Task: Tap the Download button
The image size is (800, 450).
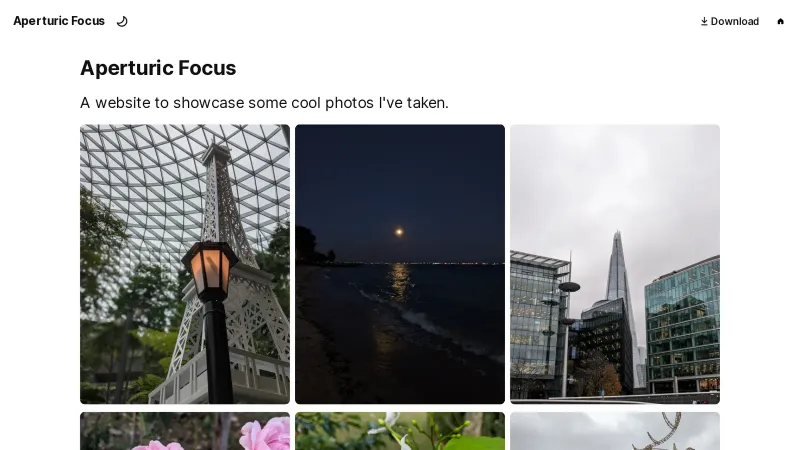Action: (x=729, y=21)
